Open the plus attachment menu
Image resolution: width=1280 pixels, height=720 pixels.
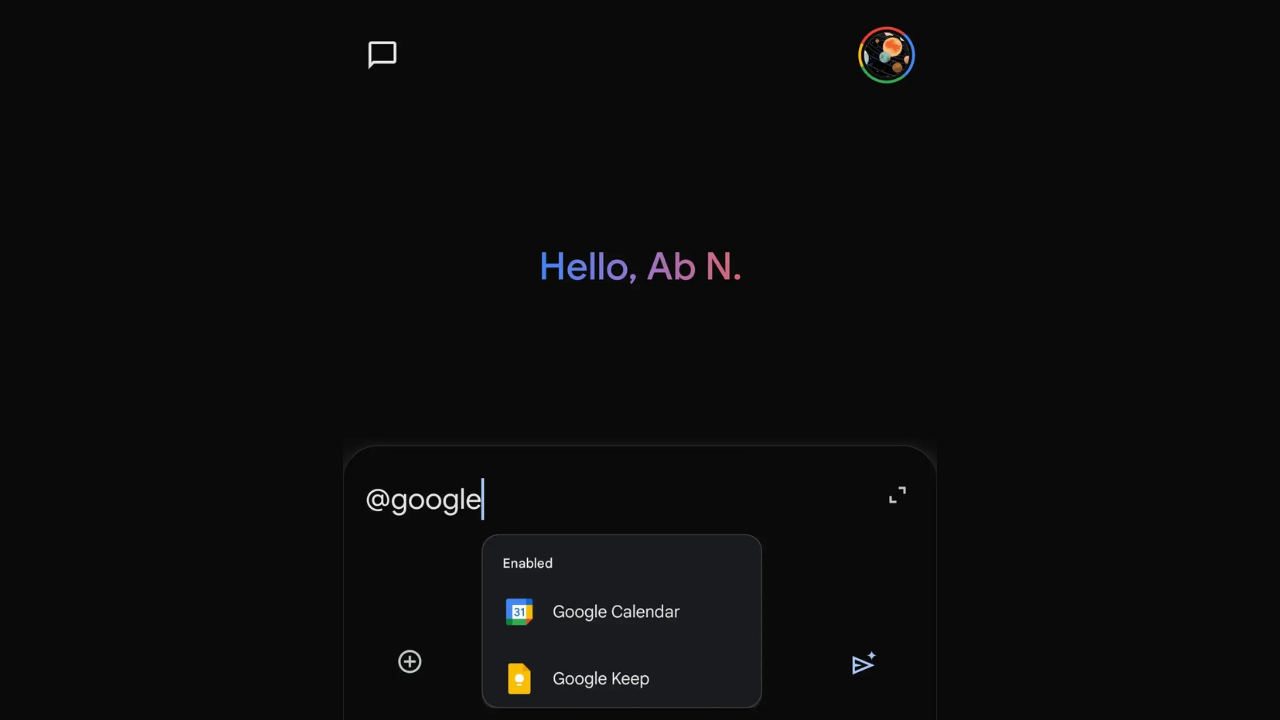pos(409,661)
